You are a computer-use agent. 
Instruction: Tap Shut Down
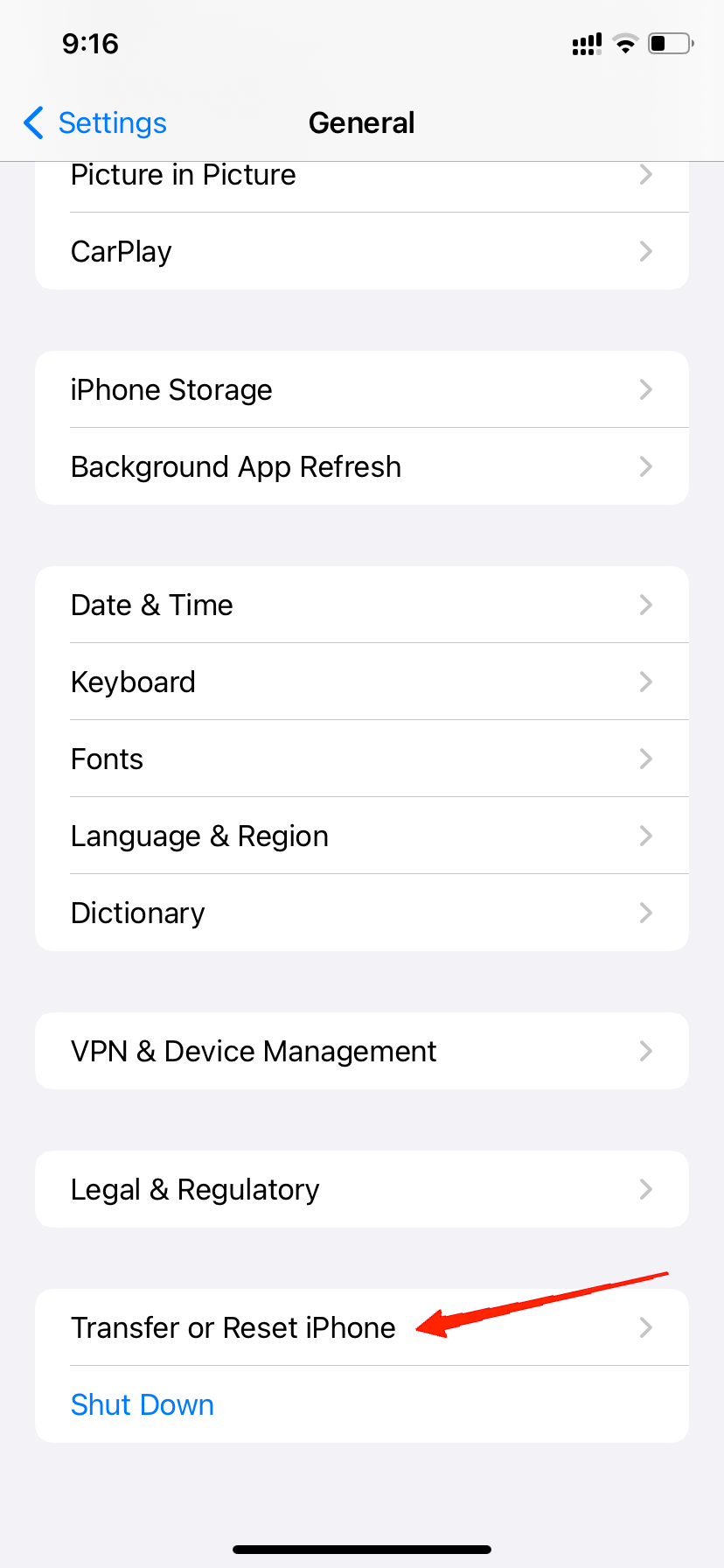(143, 1404)
